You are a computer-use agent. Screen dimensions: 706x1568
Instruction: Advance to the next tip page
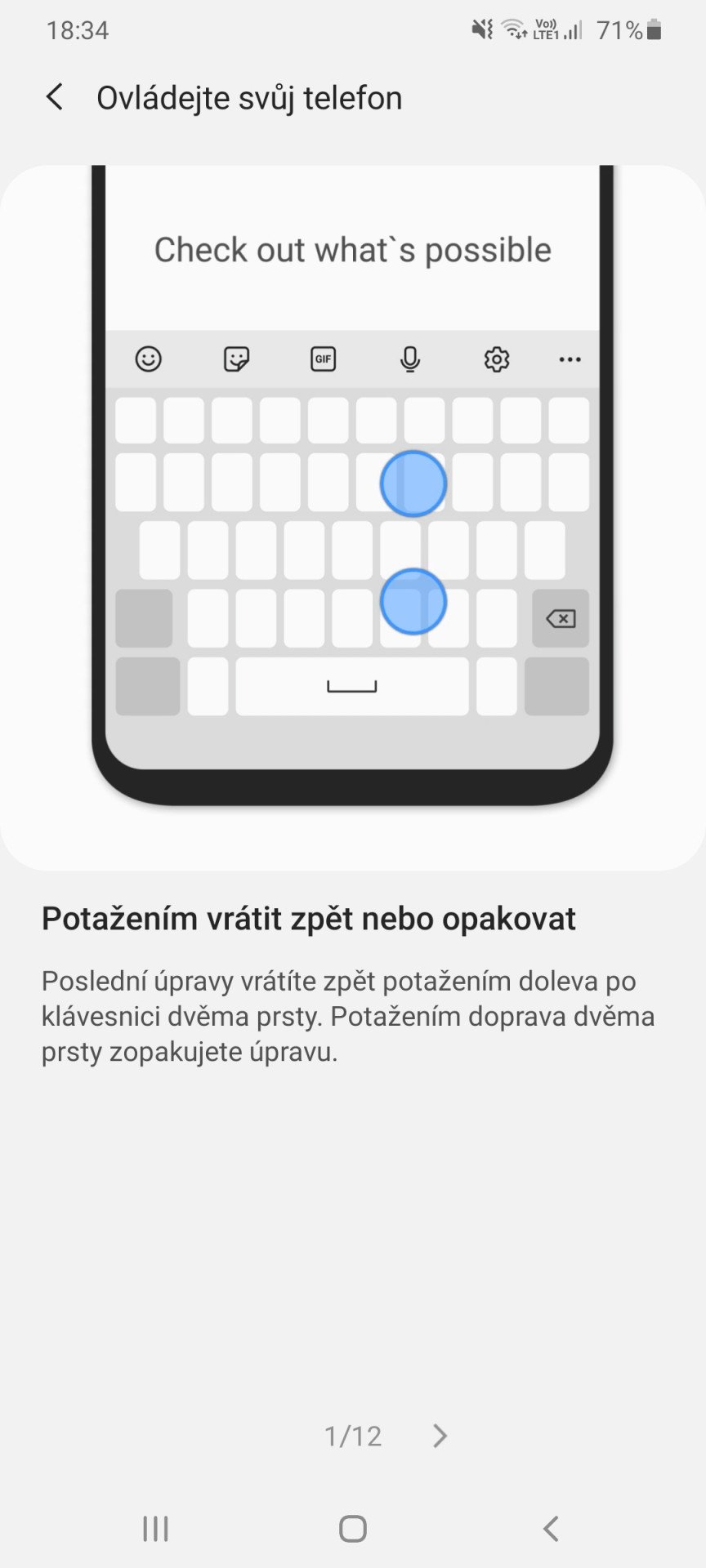coord(440,1435)
